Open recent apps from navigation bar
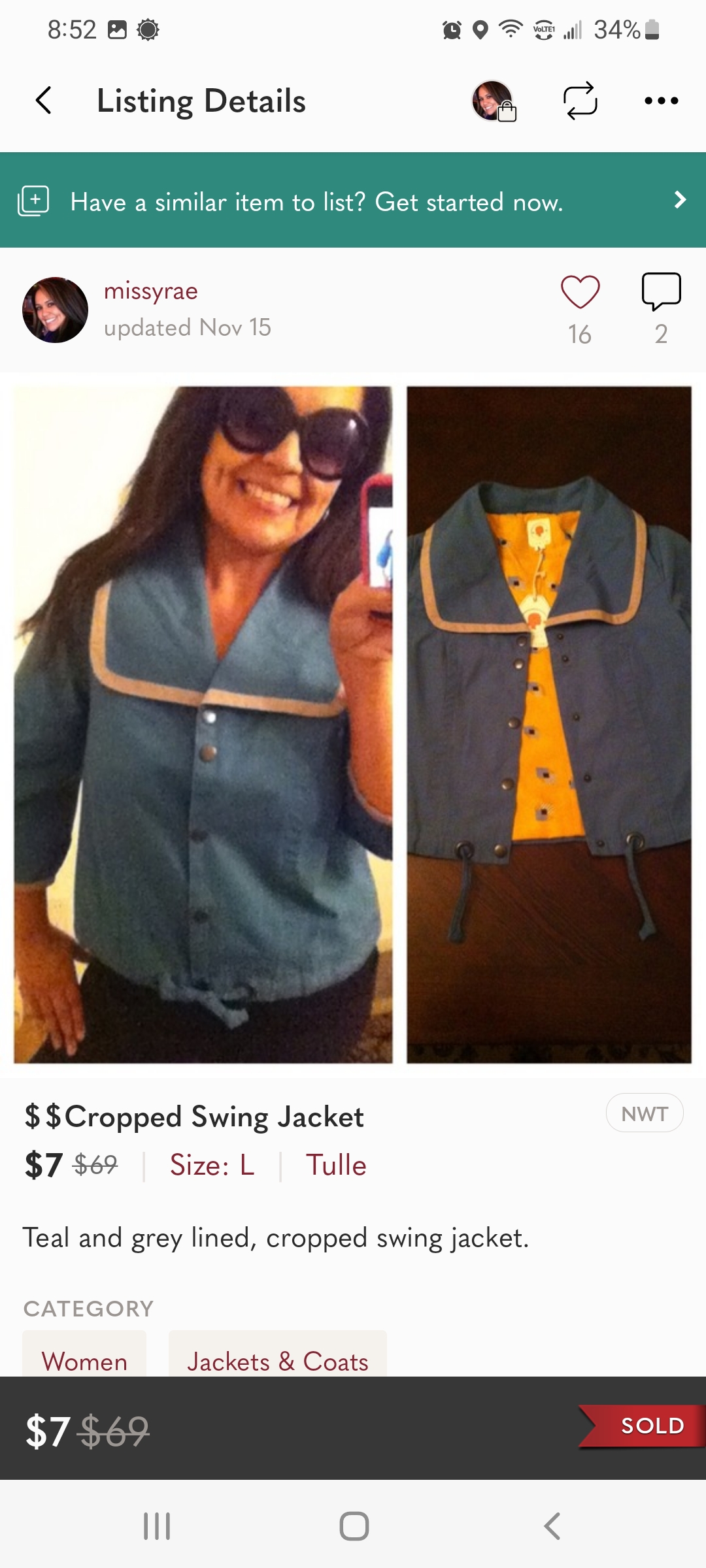This screenshot has width=706, height=1568. pyautogui.click(x=157, y=1526)
